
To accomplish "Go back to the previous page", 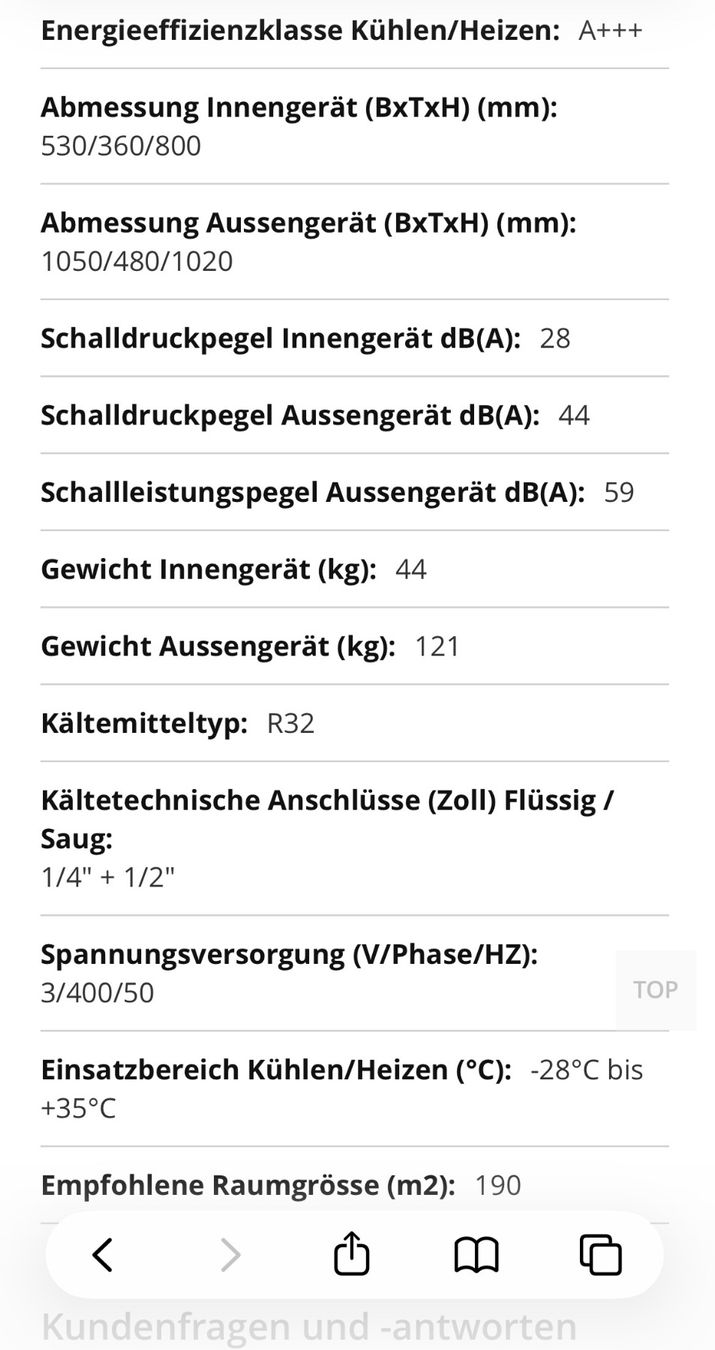I will (x=102, y=1254).
